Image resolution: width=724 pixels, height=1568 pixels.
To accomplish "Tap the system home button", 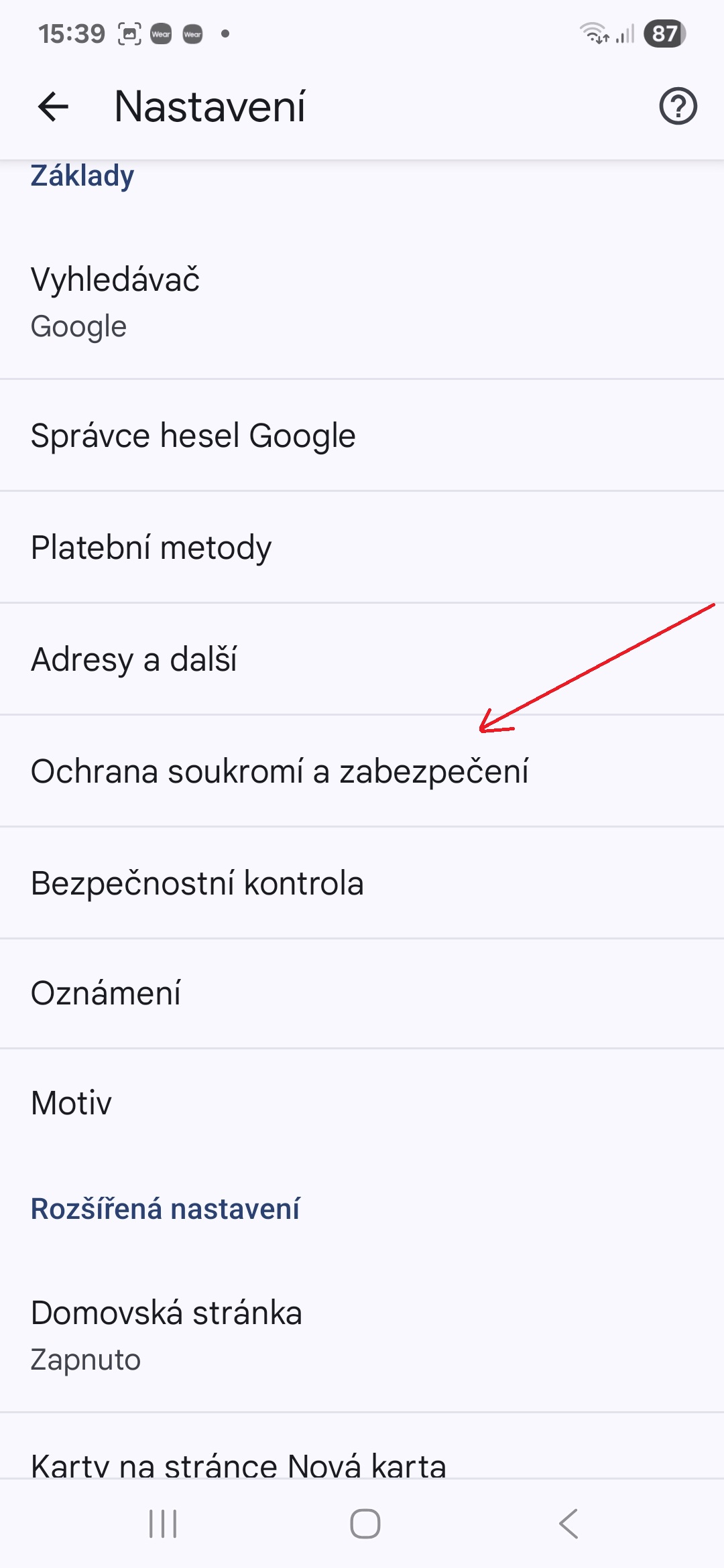I will [x=365, y=1524].
